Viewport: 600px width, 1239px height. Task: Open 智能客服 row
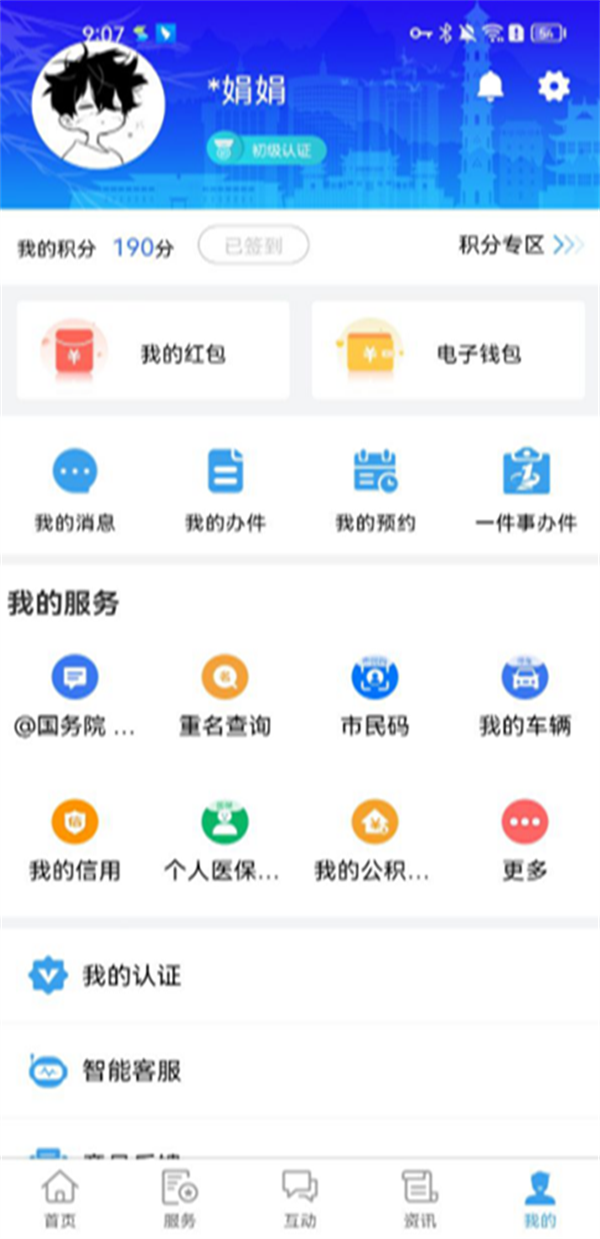(x=300, y=1071)
